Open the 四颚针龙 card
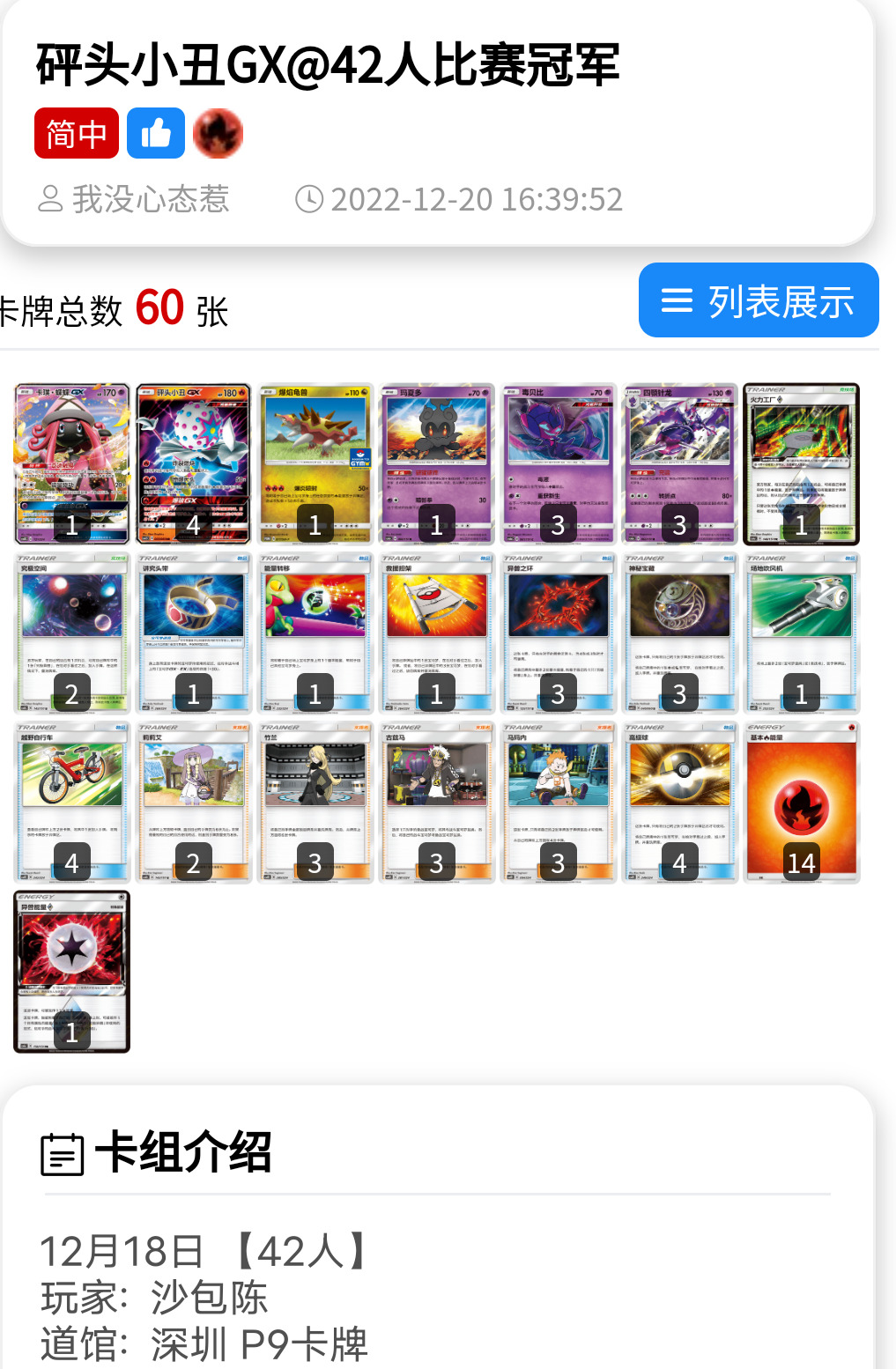Screen dimensions: 896x1369 (x=679, y=463)
